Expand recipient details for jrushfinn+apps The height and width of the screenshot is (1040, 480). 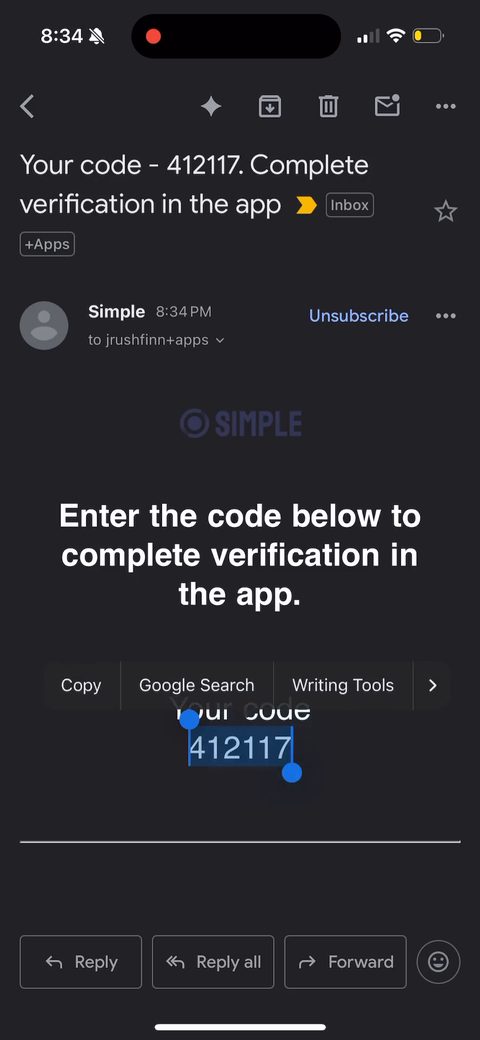tap(156, 340)
